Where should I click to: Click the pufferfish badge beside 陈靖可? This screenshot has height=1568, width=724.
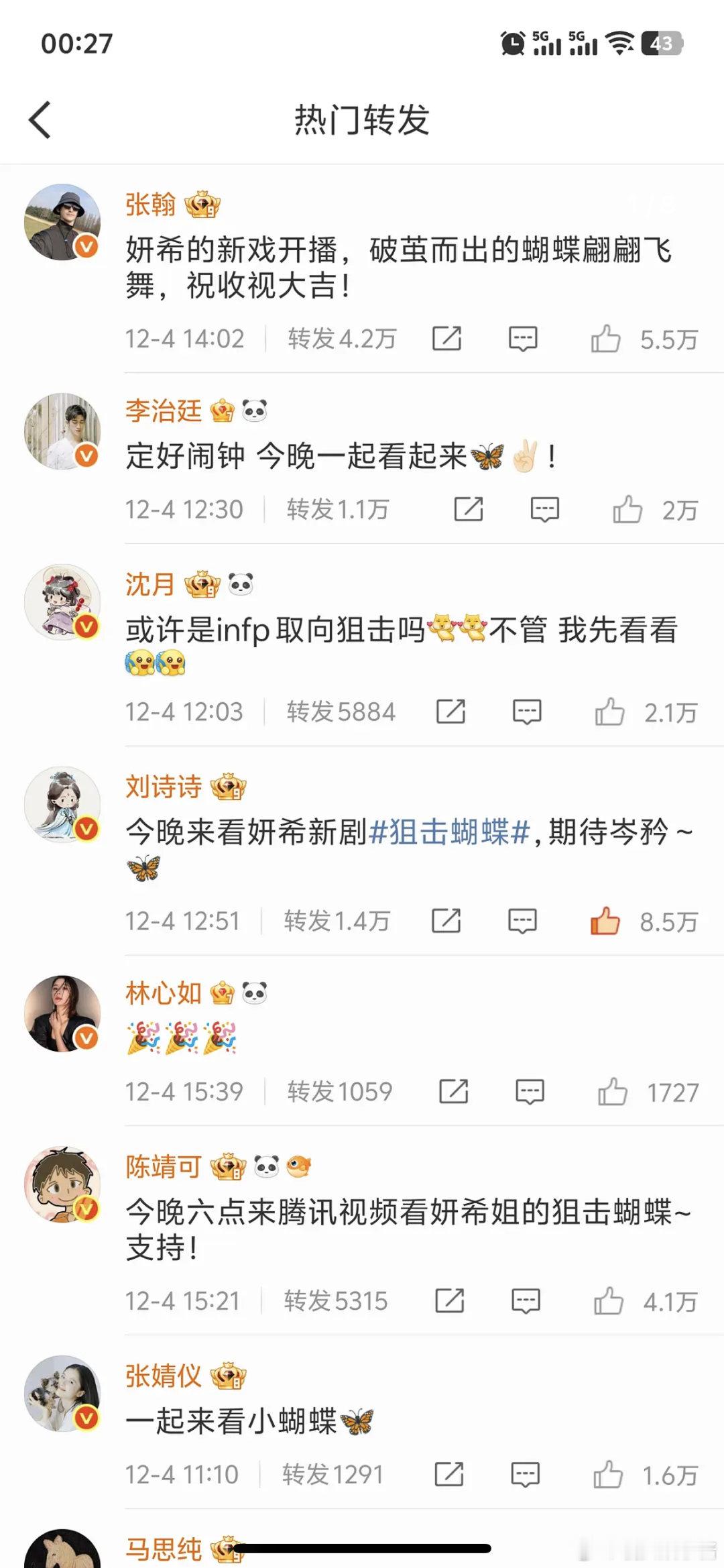click(302, 1166)
